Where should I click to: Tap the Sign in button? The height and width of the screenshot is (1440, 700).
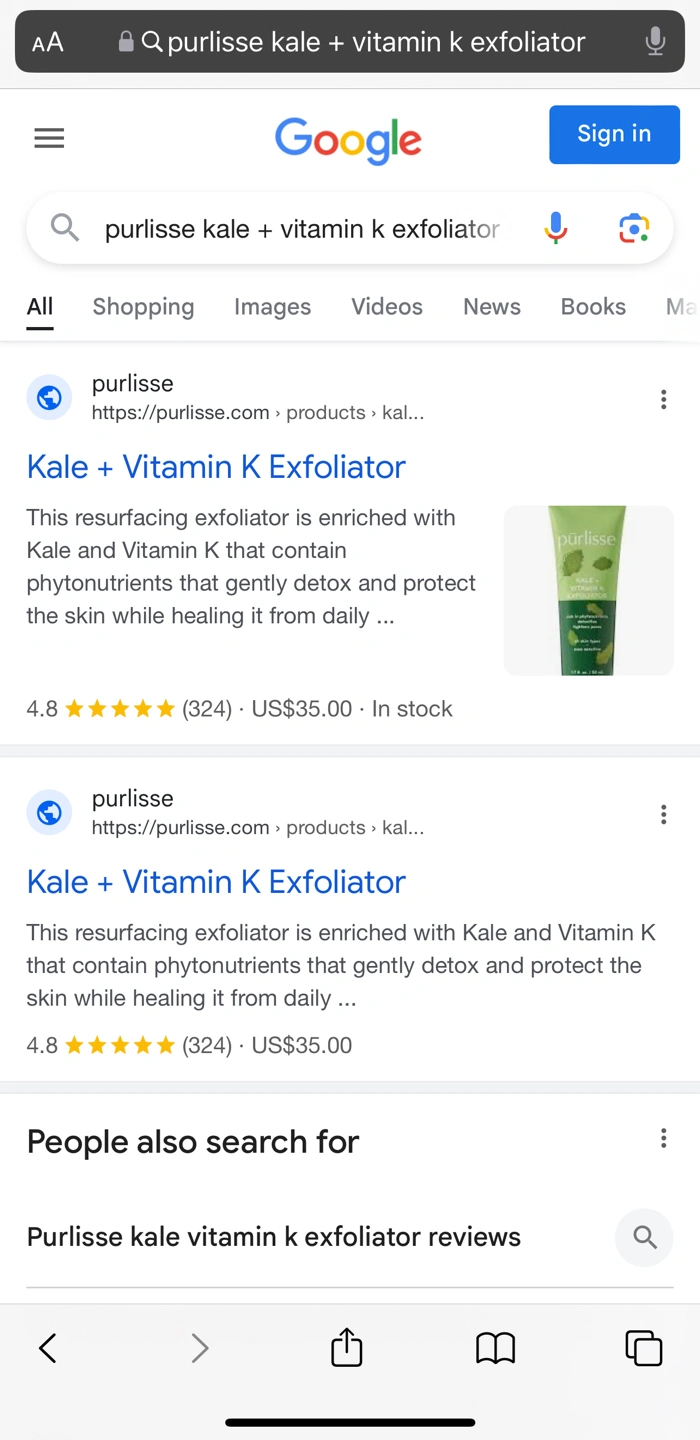(x=614, y=134)
